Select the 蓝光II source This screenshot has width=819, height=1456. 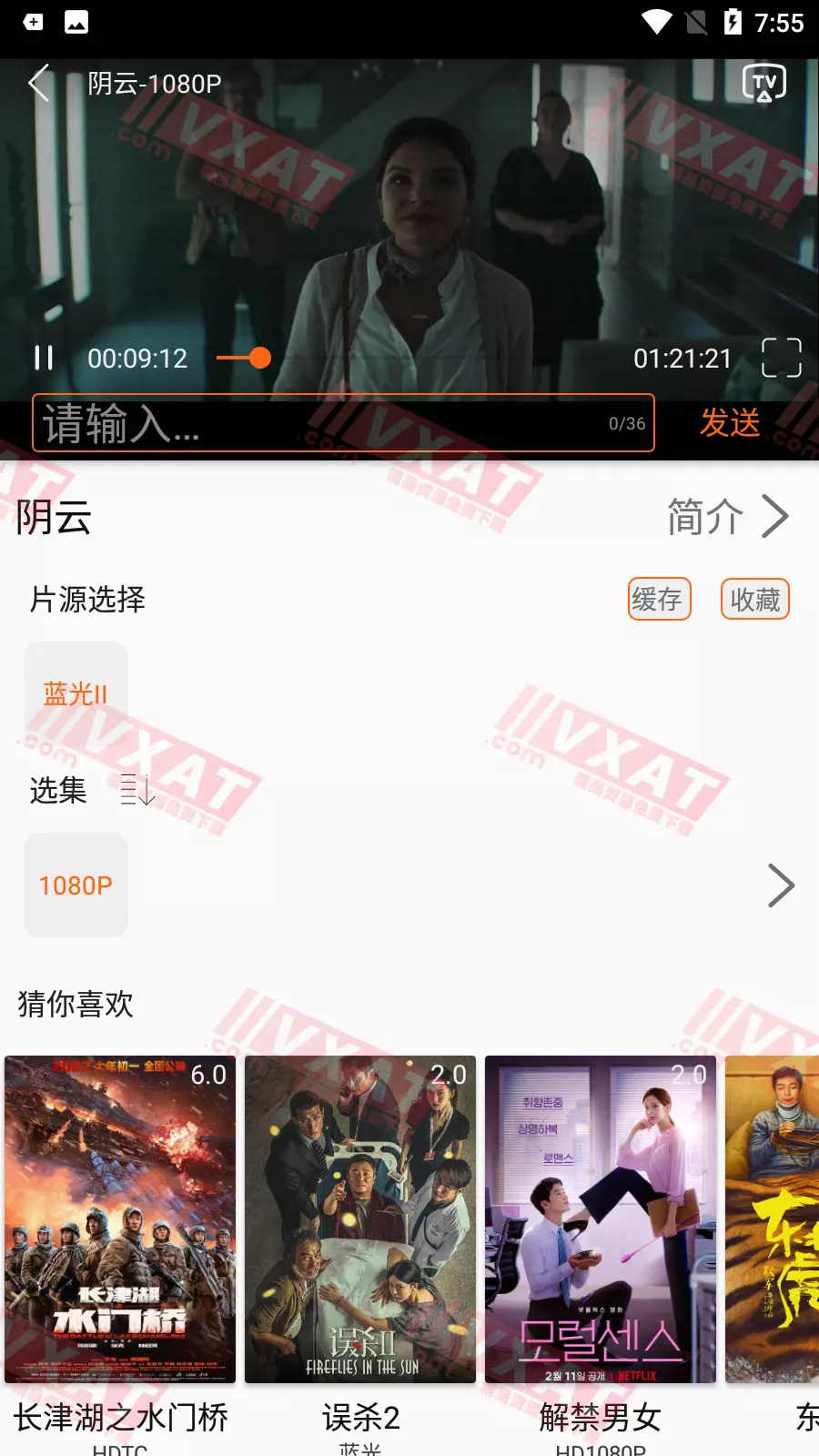76,693
